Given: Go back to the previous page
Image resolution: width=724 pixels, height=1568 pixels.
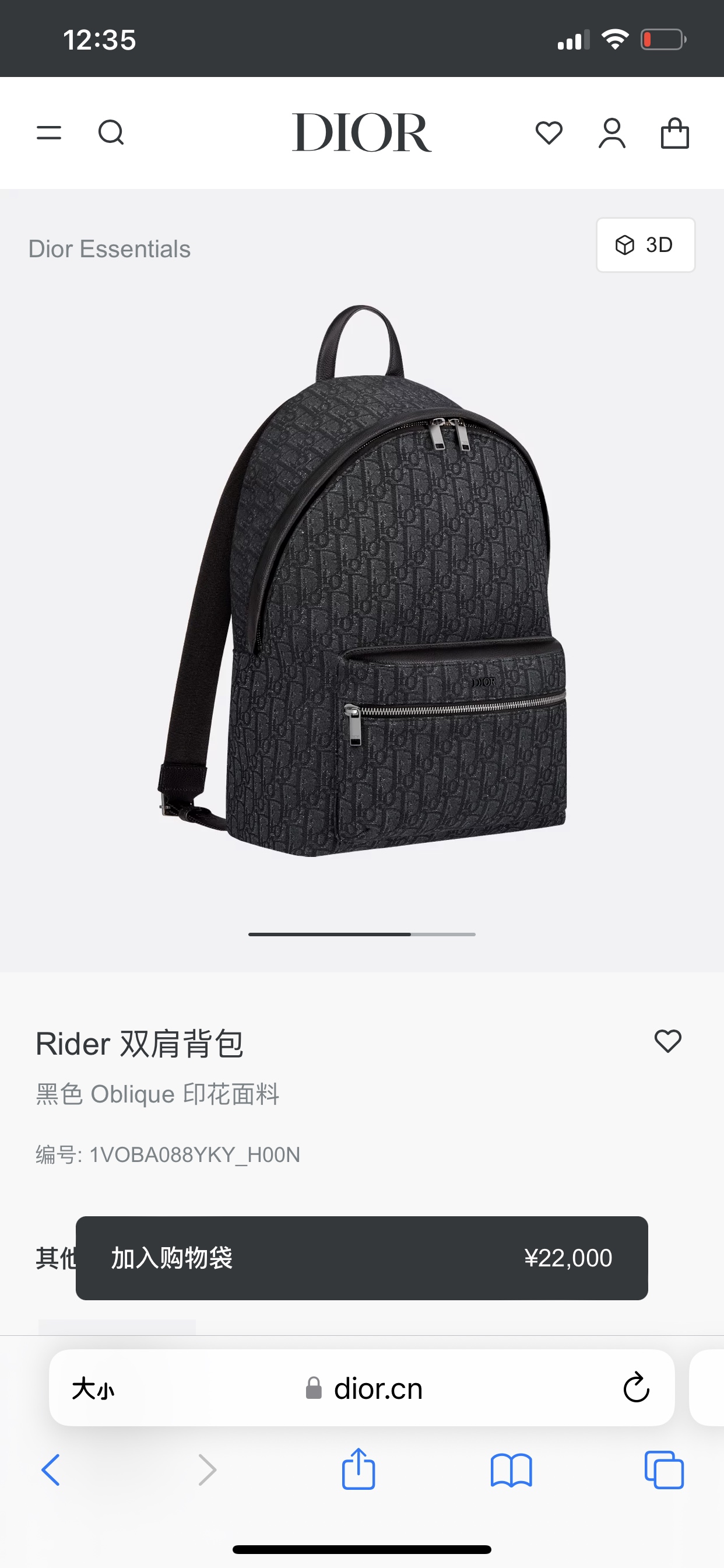Looking at the screenshot, I should [51, 1470].
